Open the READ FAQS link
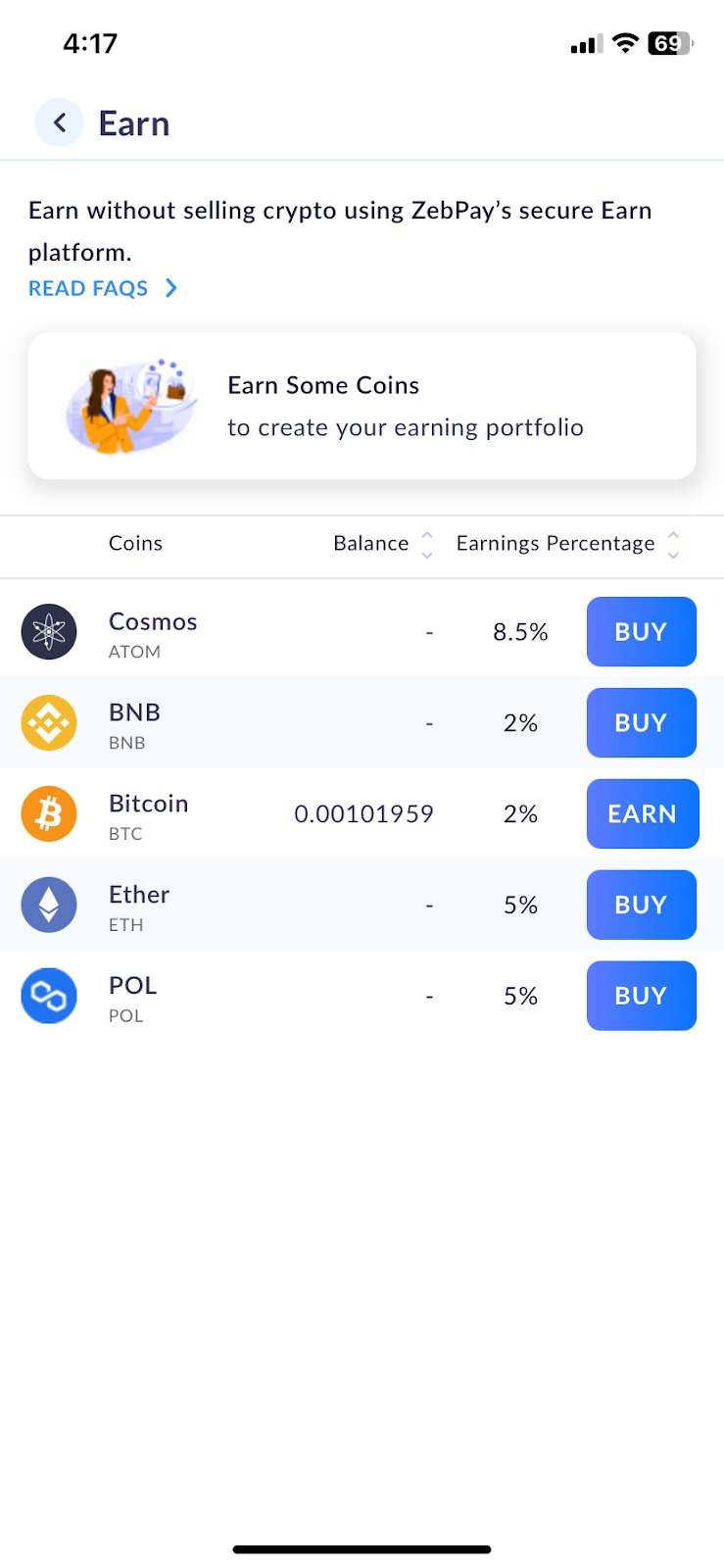 coord(103,288)
